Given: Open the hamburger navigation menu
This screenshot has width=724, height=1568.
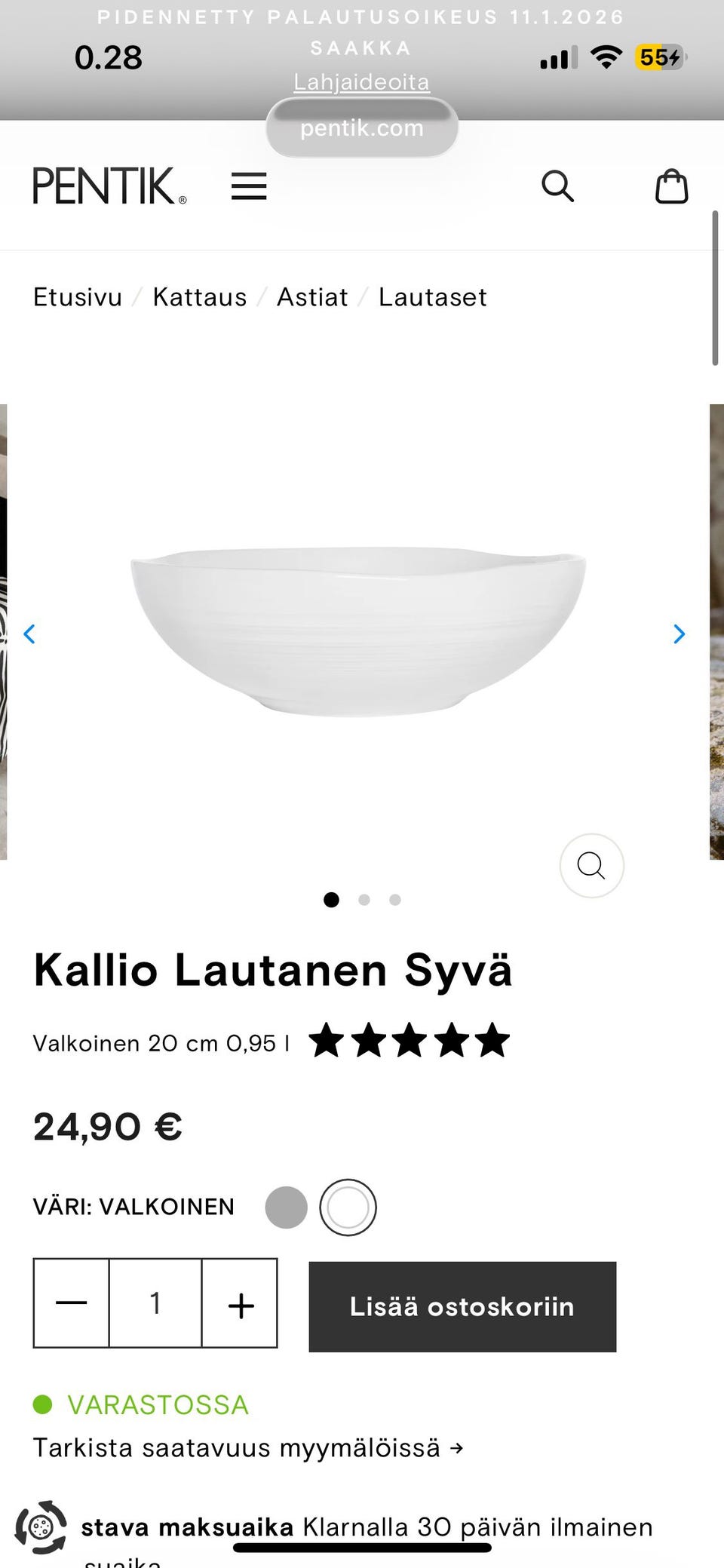Looking at the screenshot, I should pyautogui.click(x=249, y=187).
